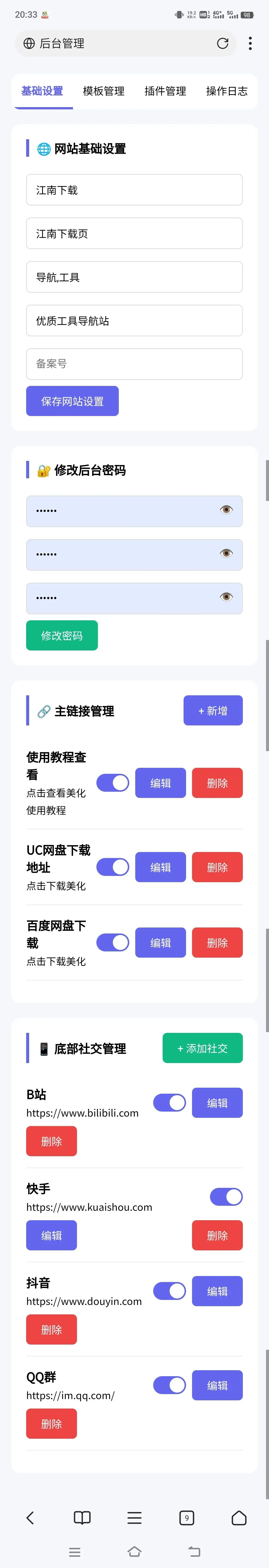Switch to the 模板管理 tab
Image resolution: width=269 pixels, height=1568 pixels.
[103, 91]
